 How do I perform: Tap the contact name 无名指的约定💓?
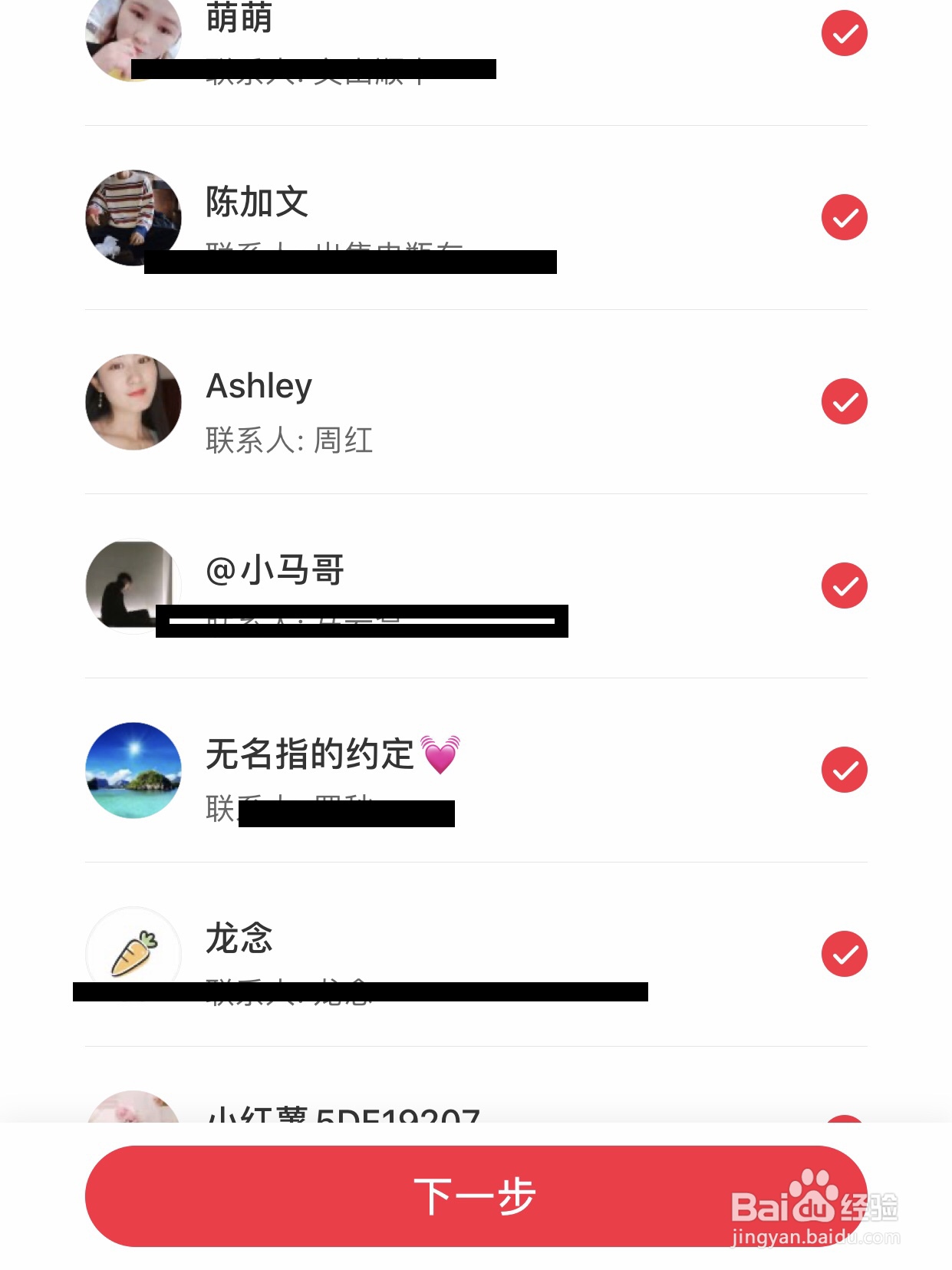330,755
